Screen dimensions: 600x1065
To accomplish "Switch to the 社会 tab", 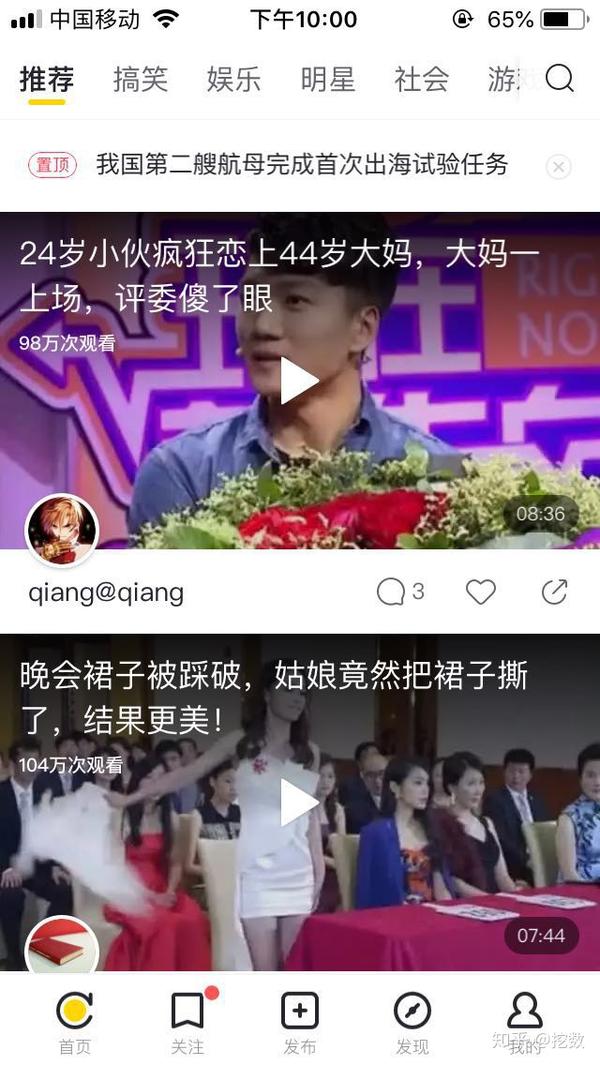I will point(421,79).
